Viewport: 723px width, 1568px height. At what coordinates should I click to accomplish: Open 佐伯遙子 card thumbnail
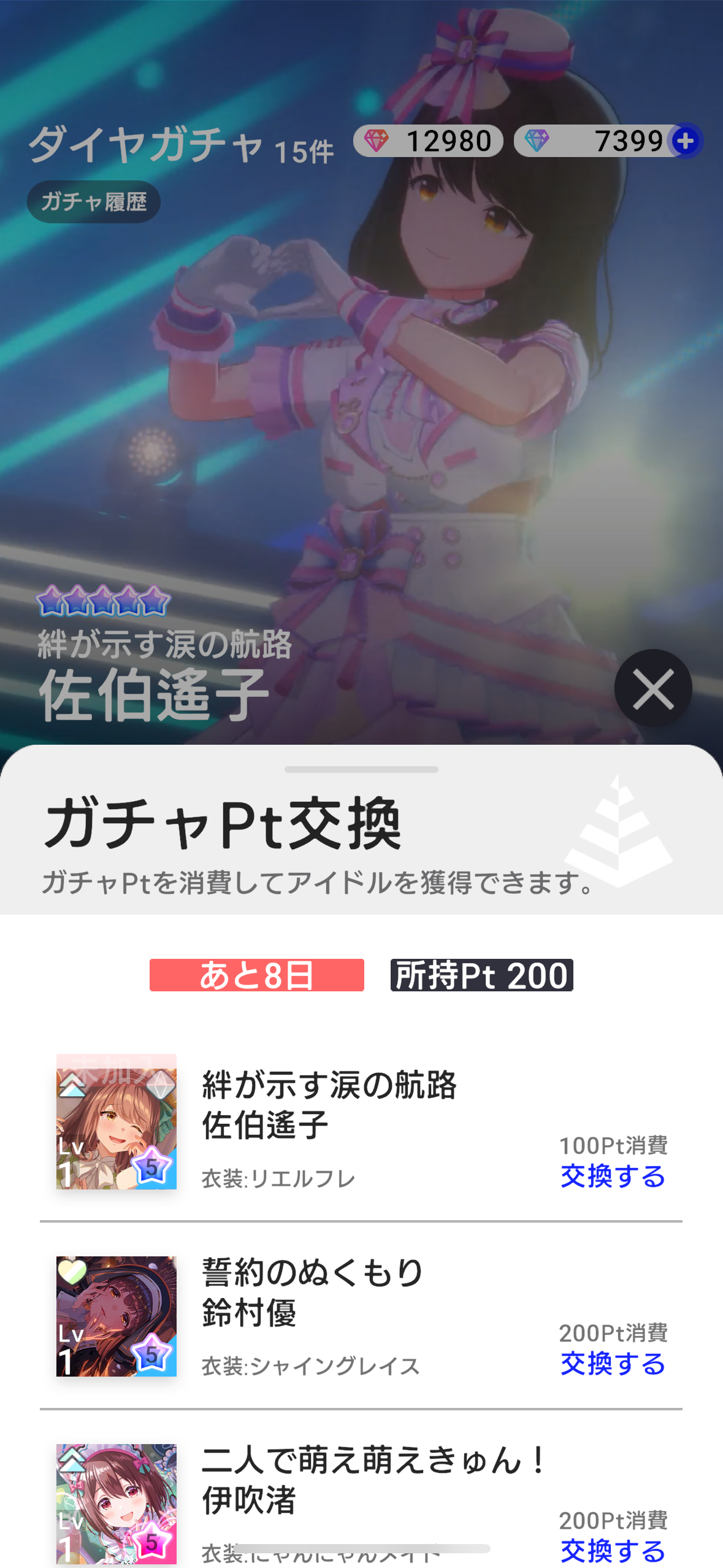click(117, 1123)
